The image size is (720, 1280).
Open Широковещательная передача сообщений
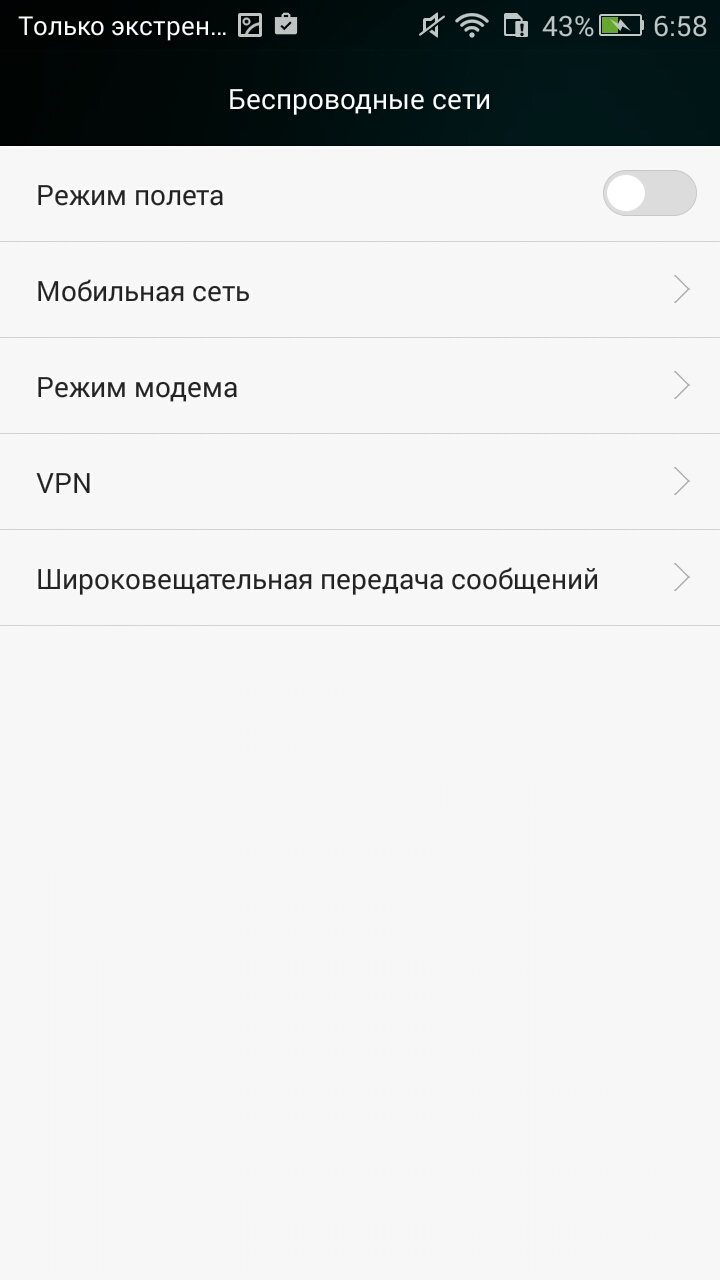tap(360, 578)
